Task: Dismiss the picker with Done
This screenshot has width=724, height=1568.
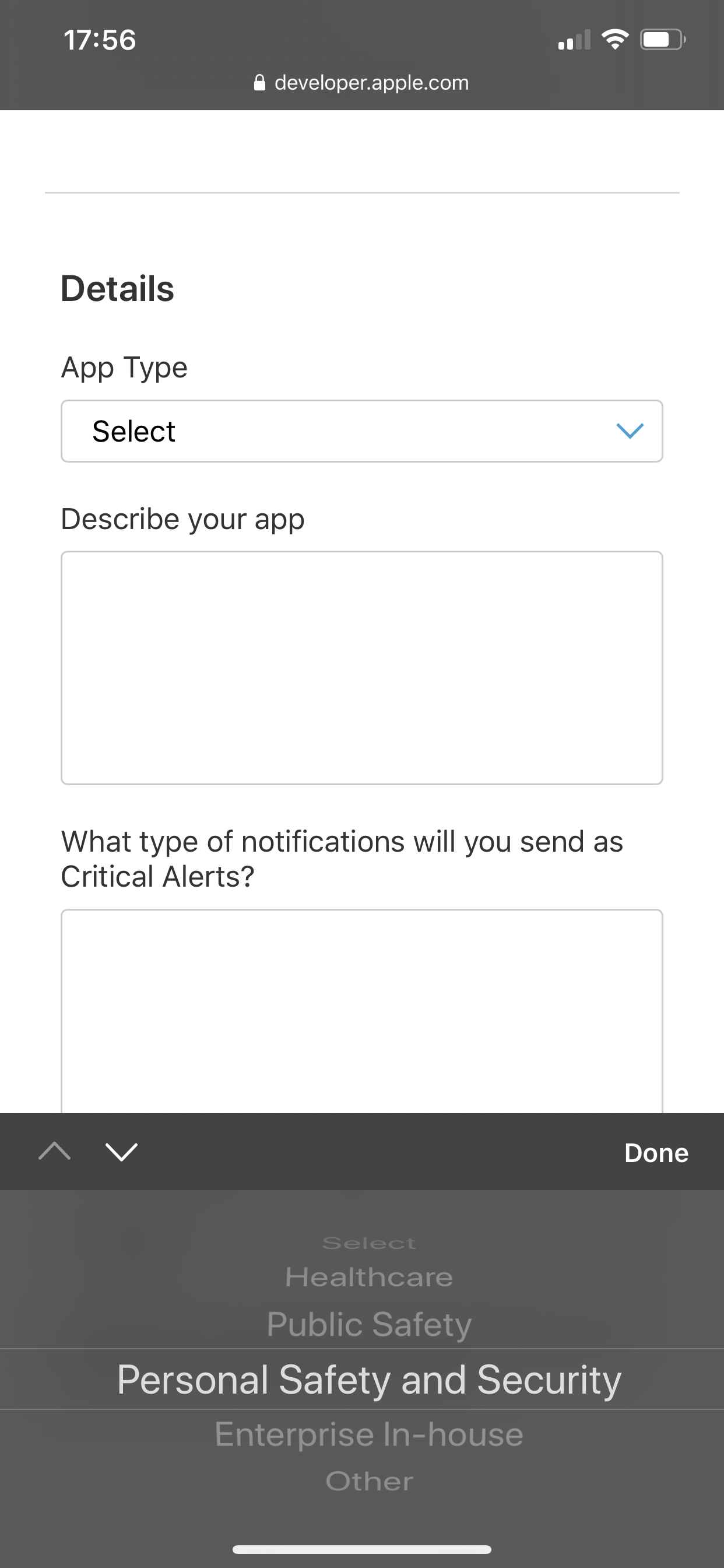Action: tap(656, 1153)
